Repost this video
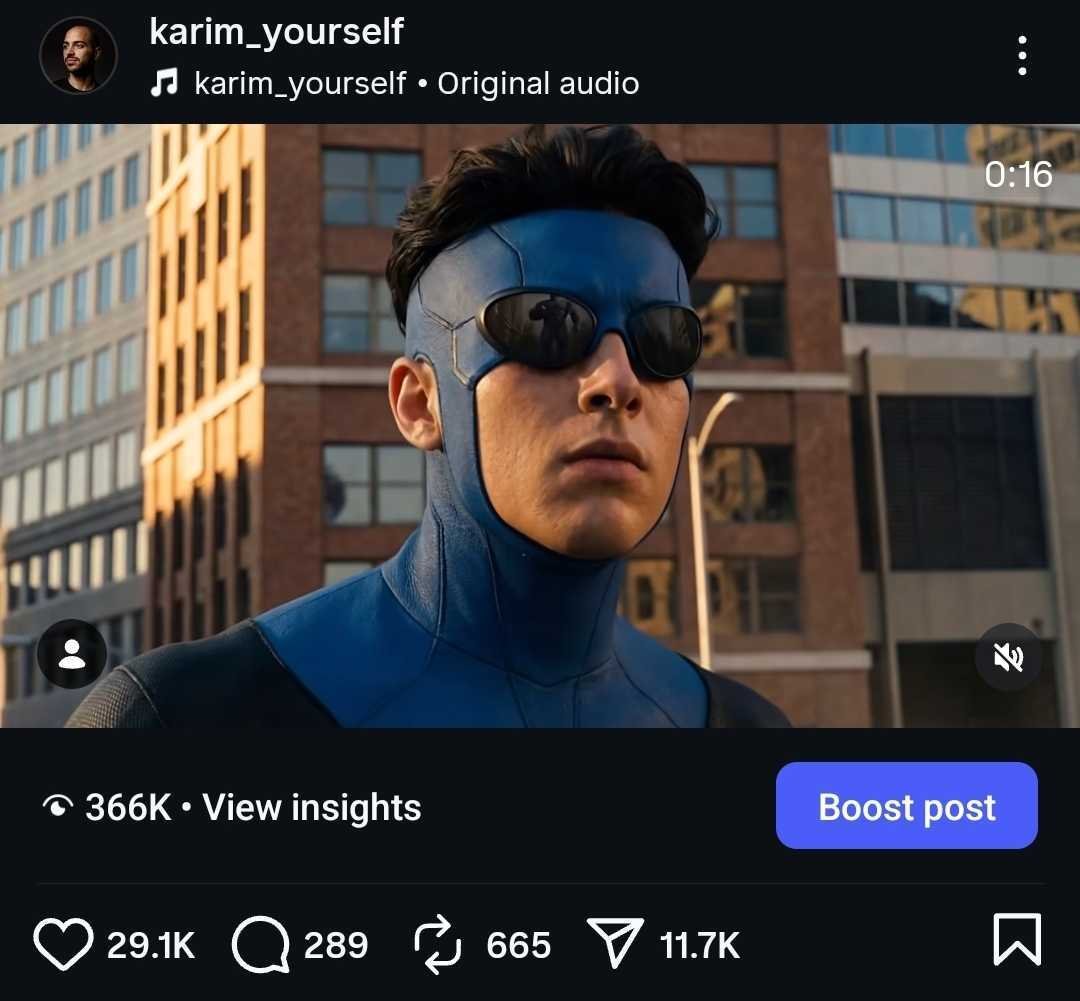 [437, 944]
